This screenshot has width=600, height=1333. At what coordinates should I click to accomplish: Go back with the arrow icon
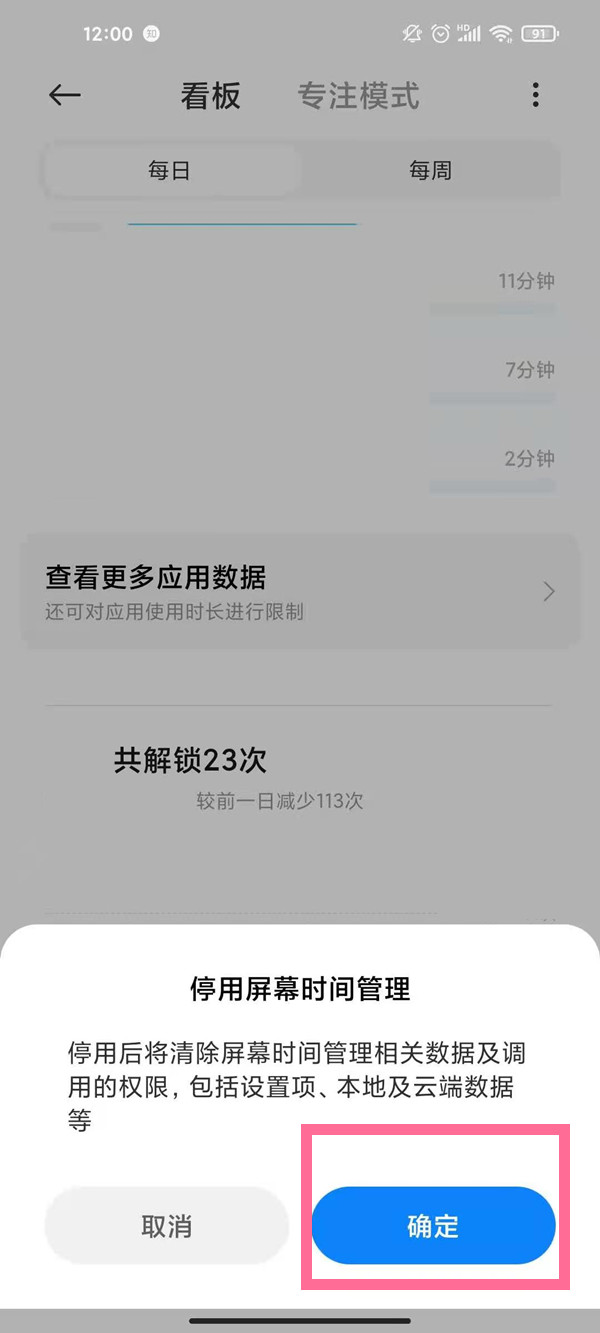[65, 95]
